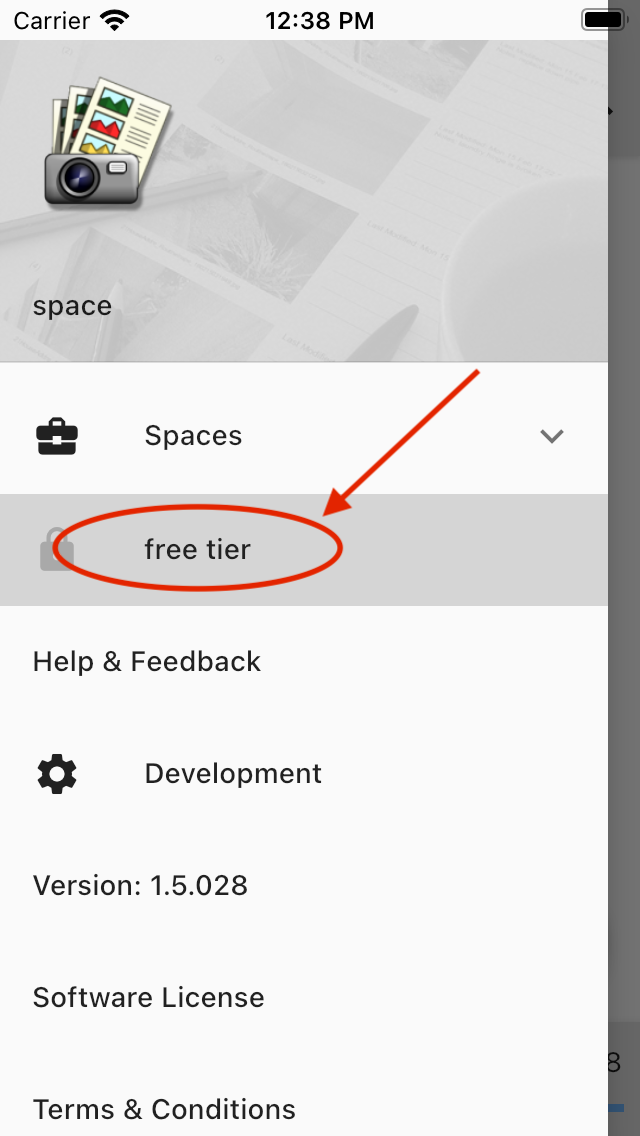Viewport: 640px width, 1136px height.
Task: Open the Development menu item
Action: [x=304, y=774]
